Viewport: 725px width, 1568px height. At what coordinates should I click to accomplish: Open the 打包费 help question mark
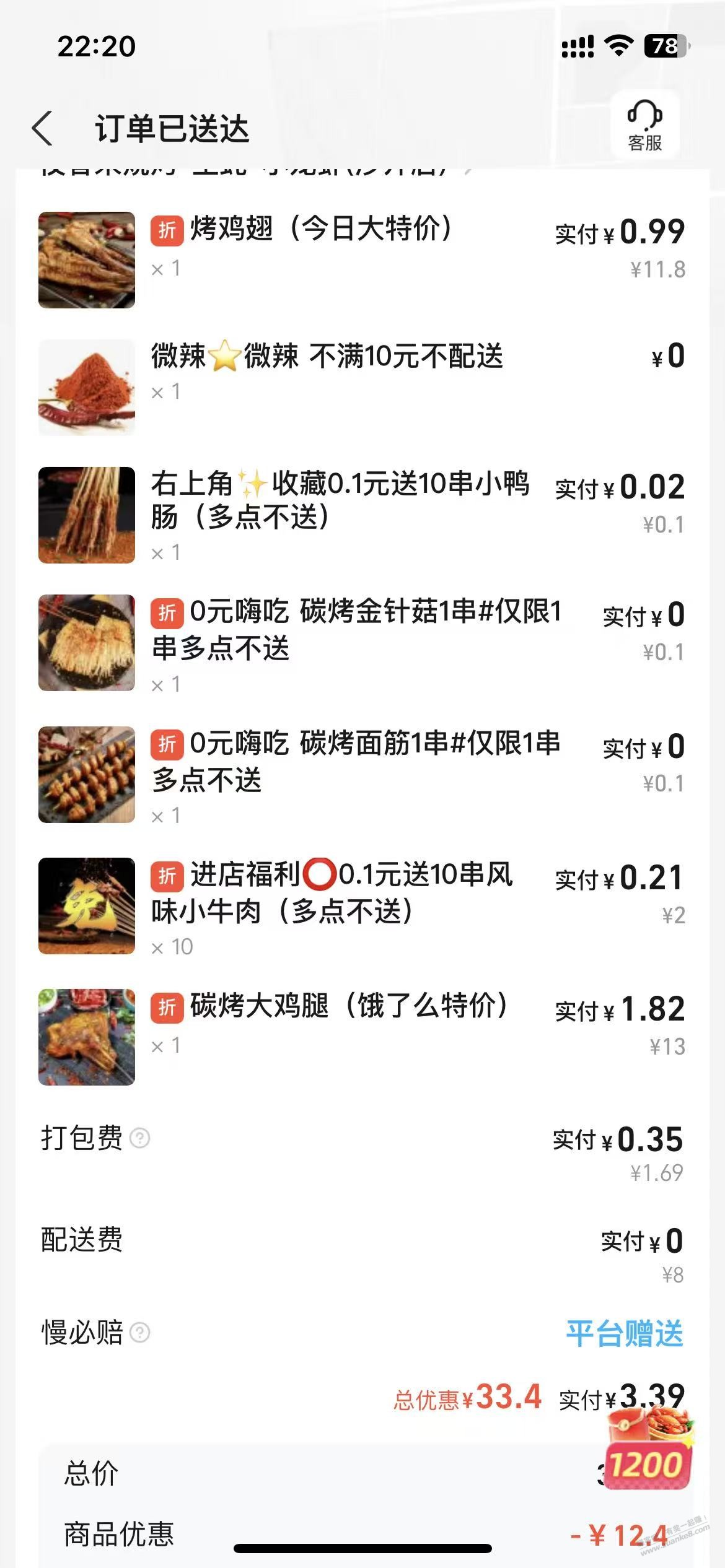pyautogui.click(x=140, y=1138)
